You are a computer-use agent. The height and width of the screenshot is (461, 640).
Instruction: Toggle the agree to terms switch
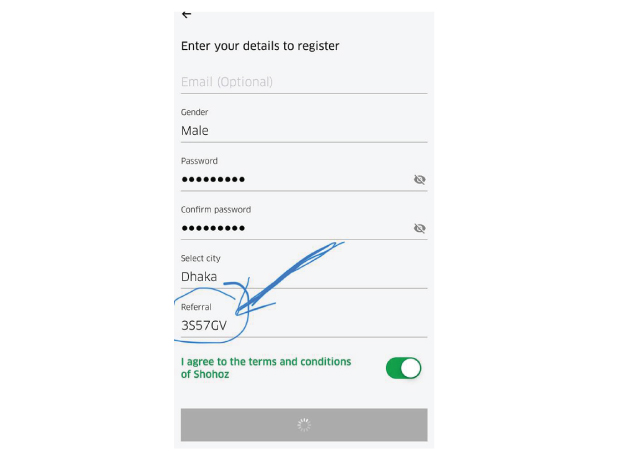coord(403,368)
